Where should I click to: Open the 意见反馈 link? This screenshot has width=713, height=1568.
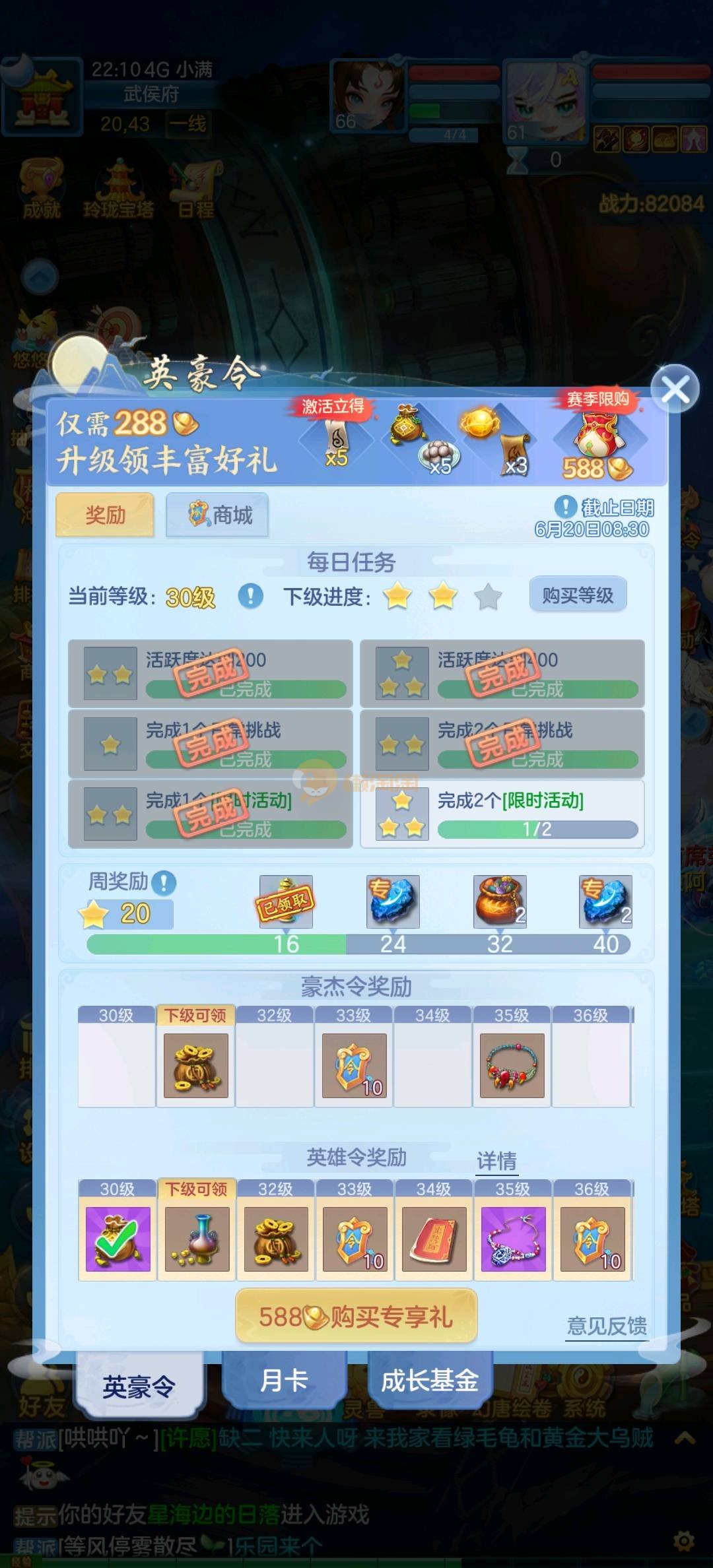pos(607,1325)
